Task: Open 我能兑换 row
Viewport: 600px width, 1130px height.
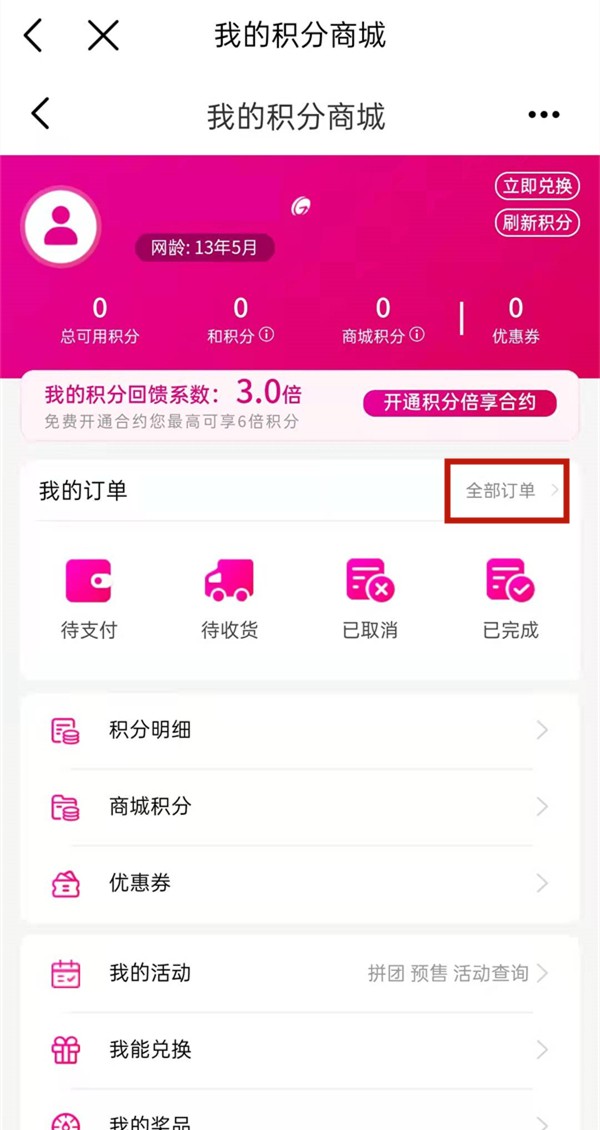Action: (300, 1050)
